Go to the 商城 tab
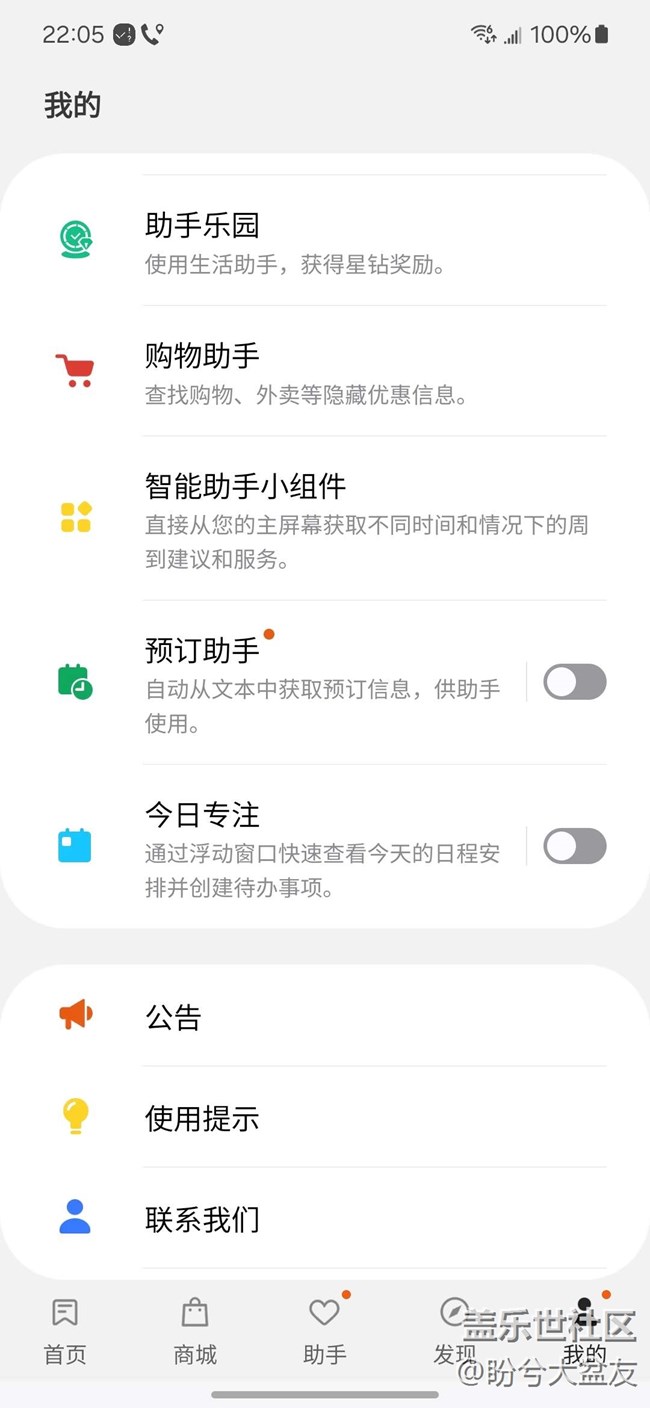Viewport: 650px width, 1408px height. (x=195, y=1331)
